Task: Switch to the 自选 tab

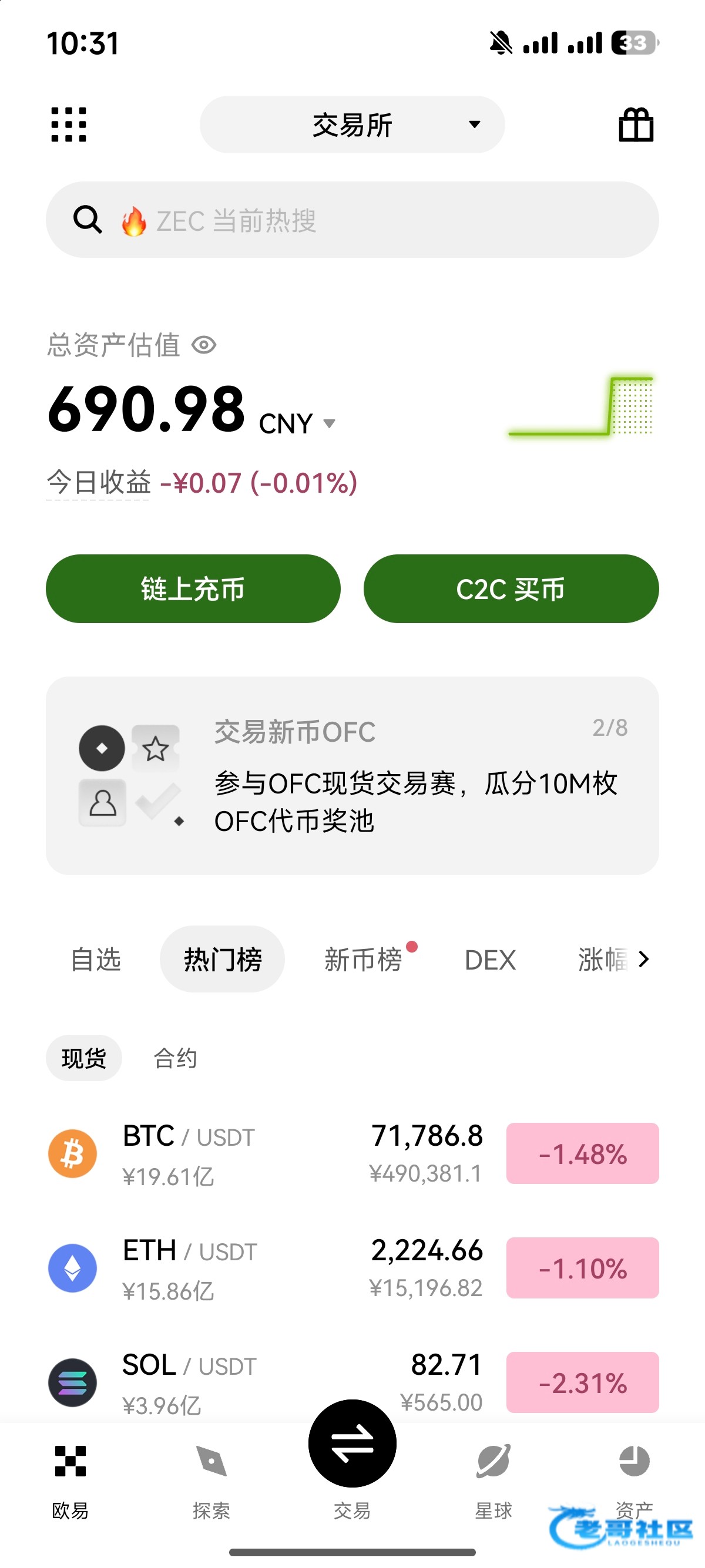Action: click(96, 960)
